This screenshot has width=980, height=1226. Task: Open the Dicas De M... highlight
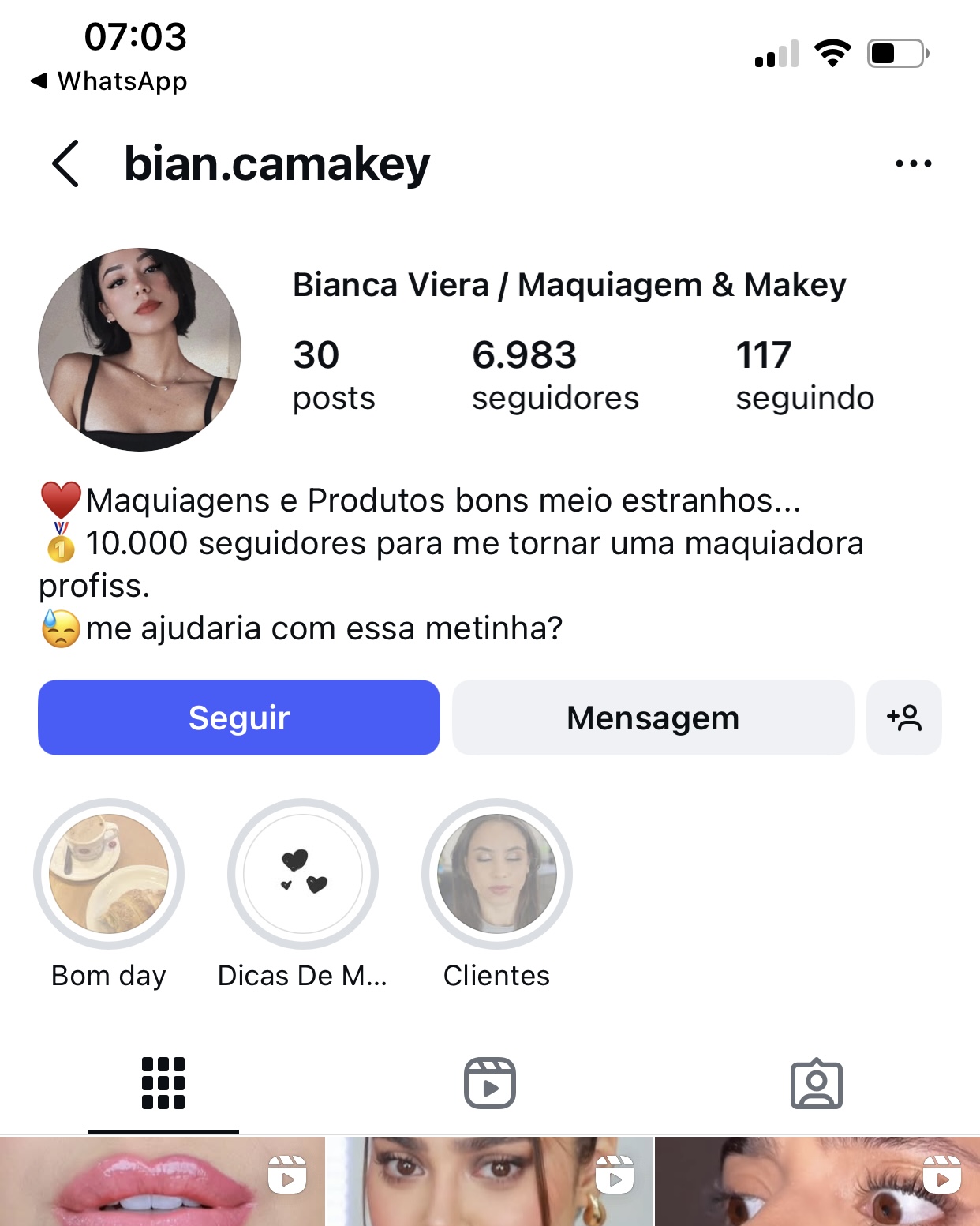pyautogui.click(x=303, y=874)
